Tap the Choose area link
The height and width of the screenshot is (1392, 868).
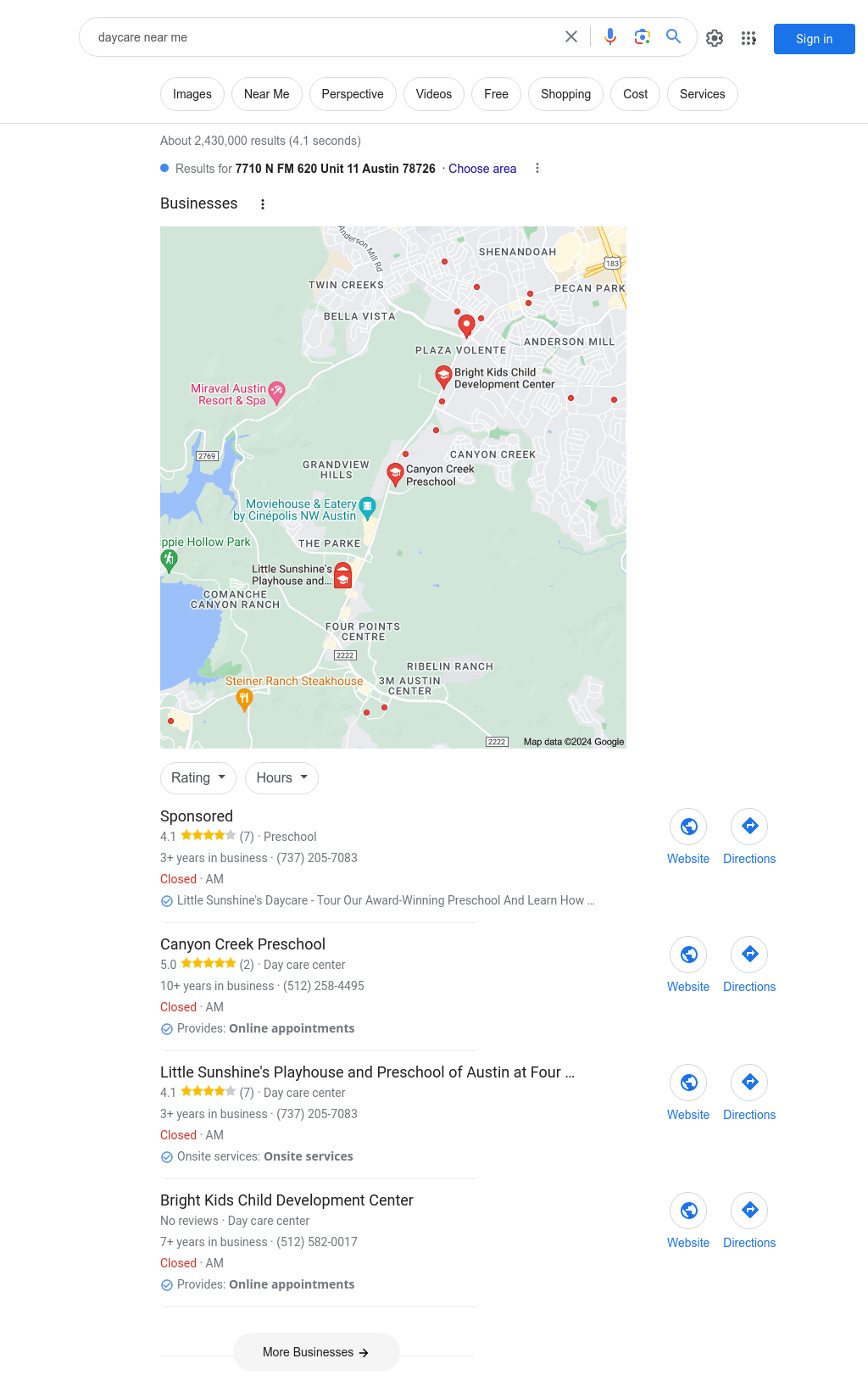[481, 169]
